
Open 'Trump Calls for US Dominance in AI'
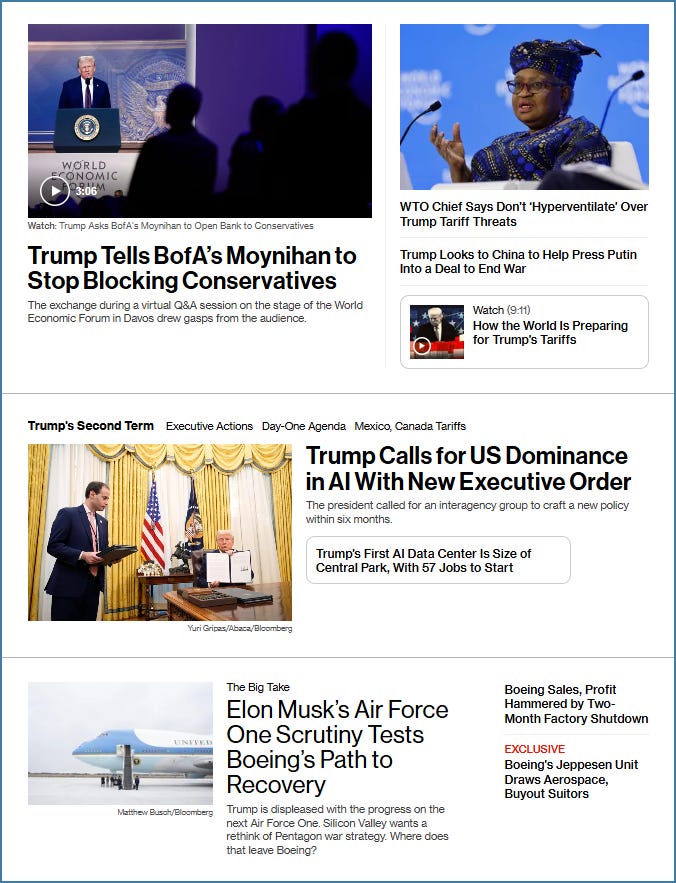coord(468,468)
